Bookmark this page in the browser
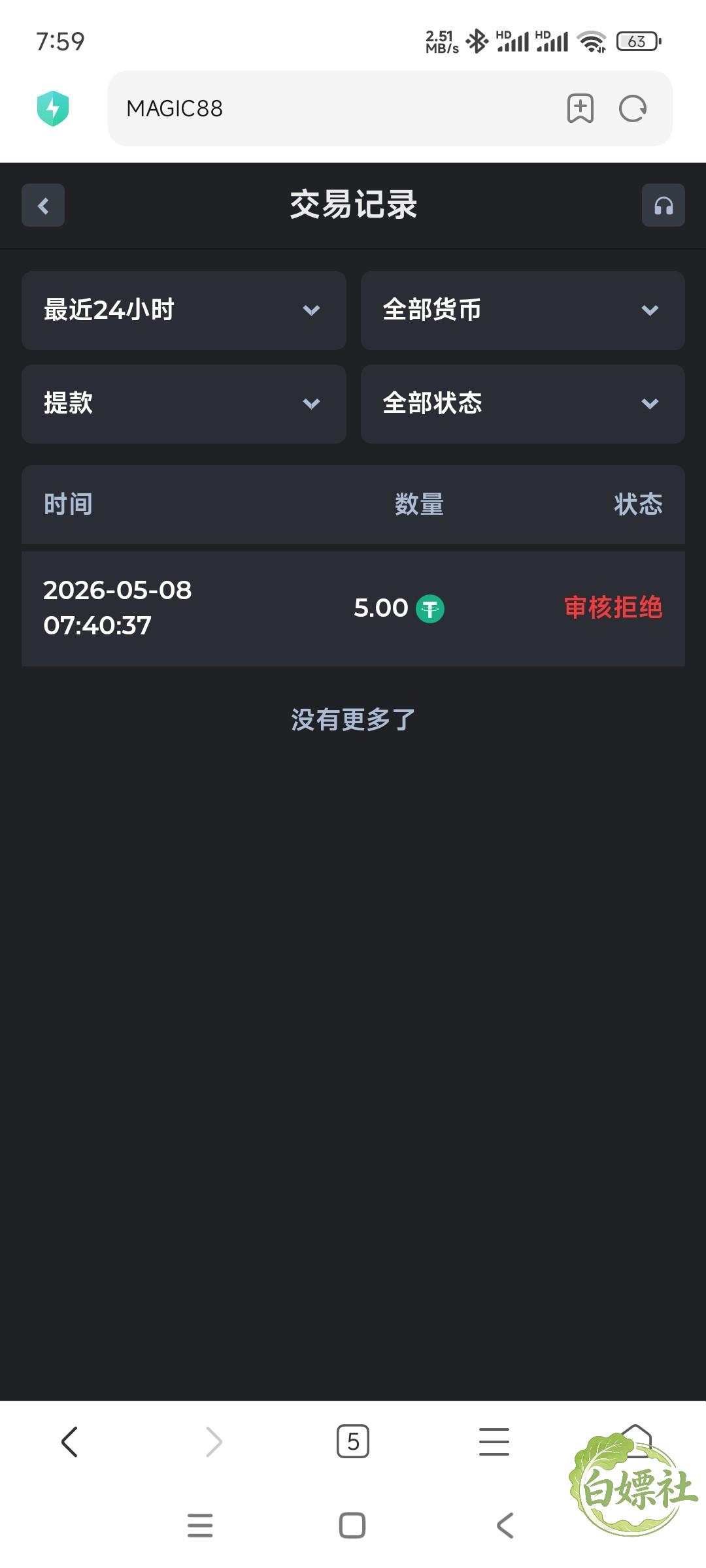Viewport: 706px width, 1568px height. point(580,108)
